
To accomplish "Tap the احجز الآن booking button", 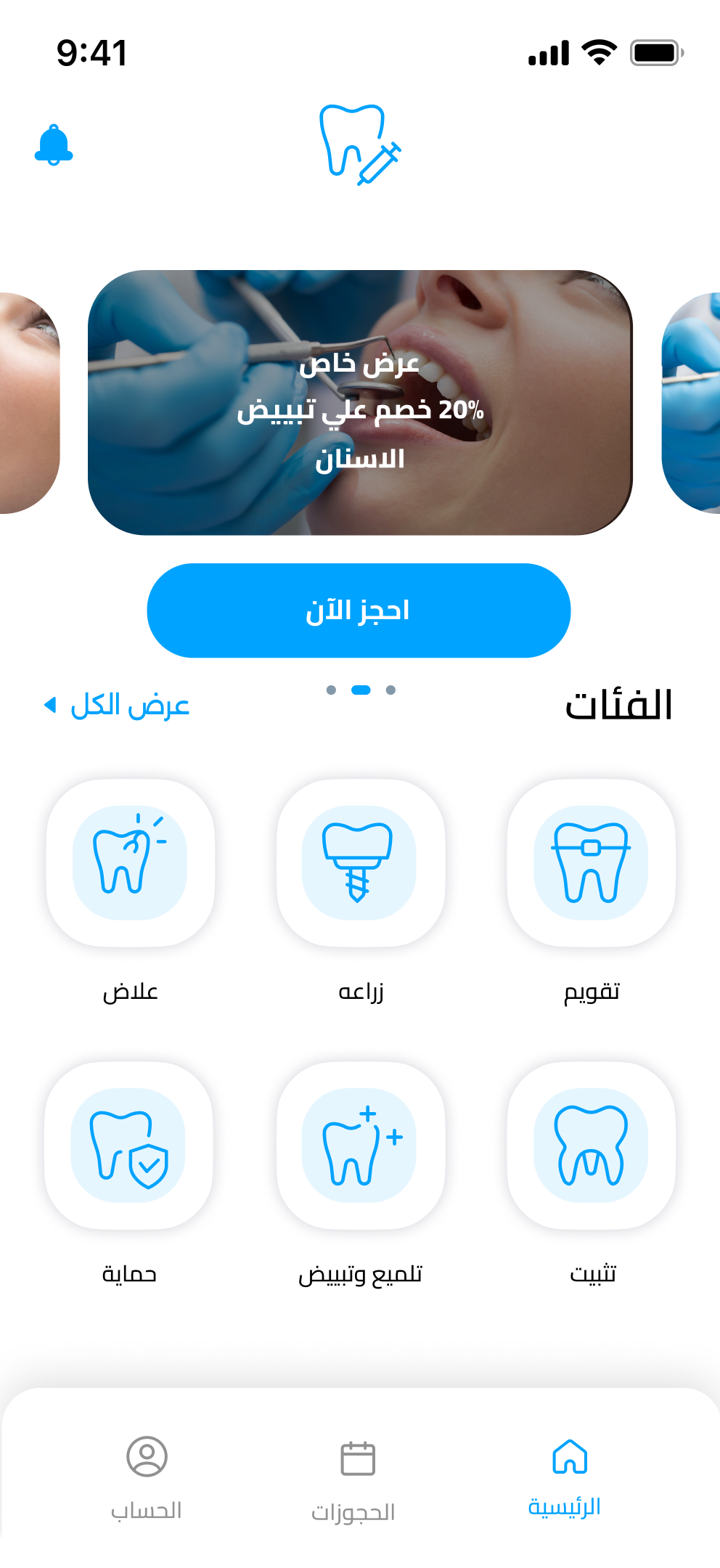I will (x=359, y=611).
